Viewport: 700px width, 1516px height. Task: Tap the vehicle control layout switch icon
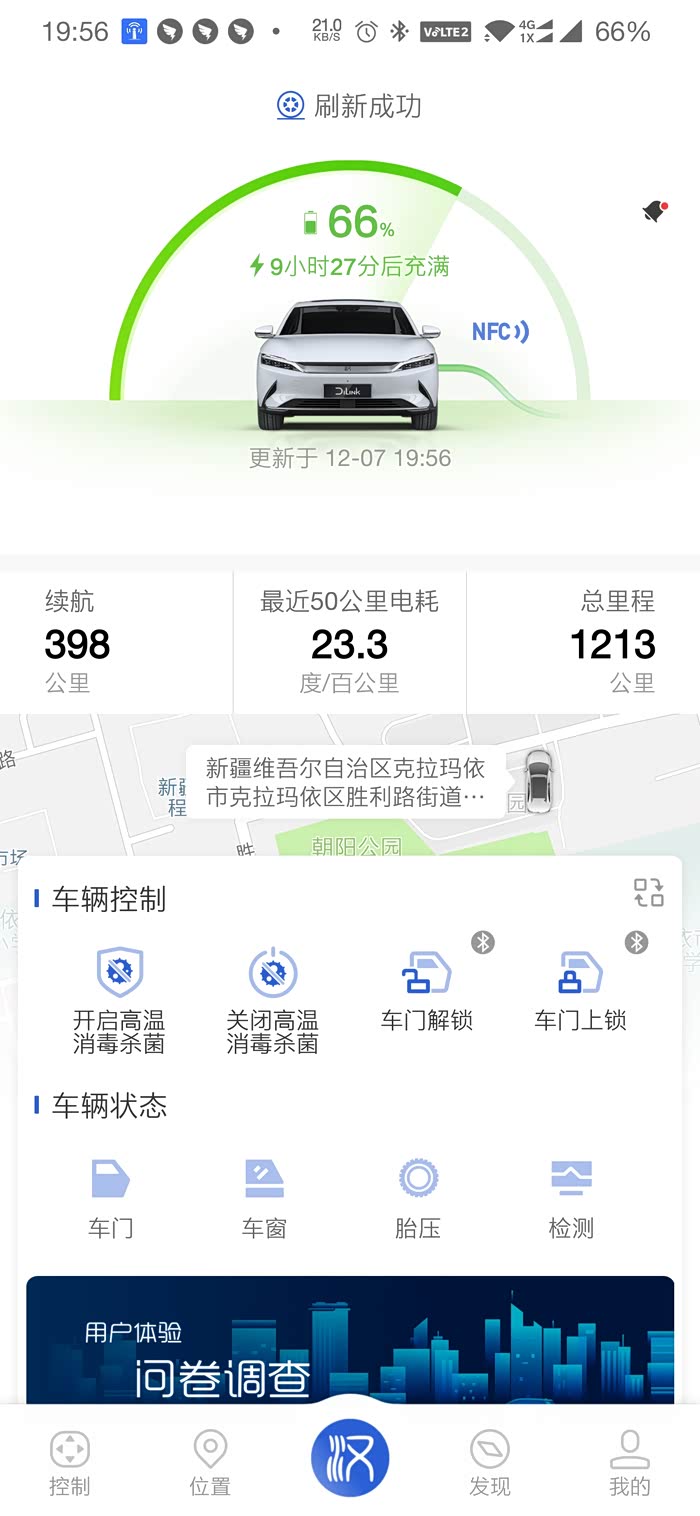pos(648,892)
